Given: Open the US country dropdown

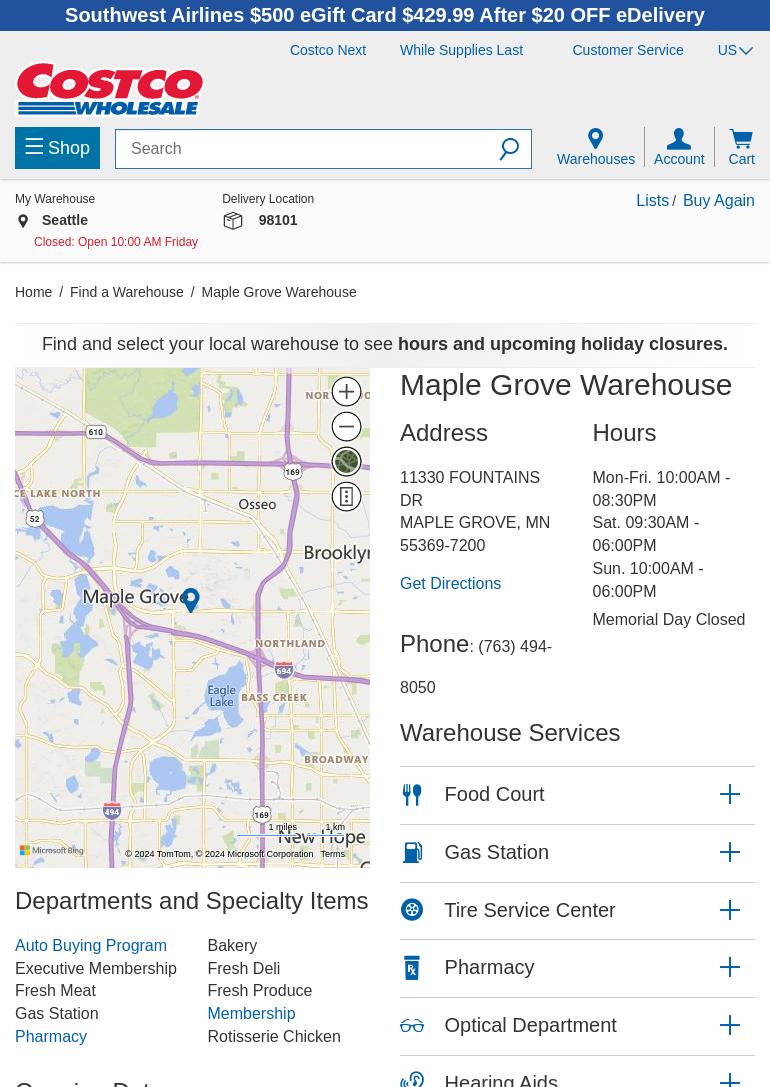Looking at the screenshot, I should coord(735,50).
